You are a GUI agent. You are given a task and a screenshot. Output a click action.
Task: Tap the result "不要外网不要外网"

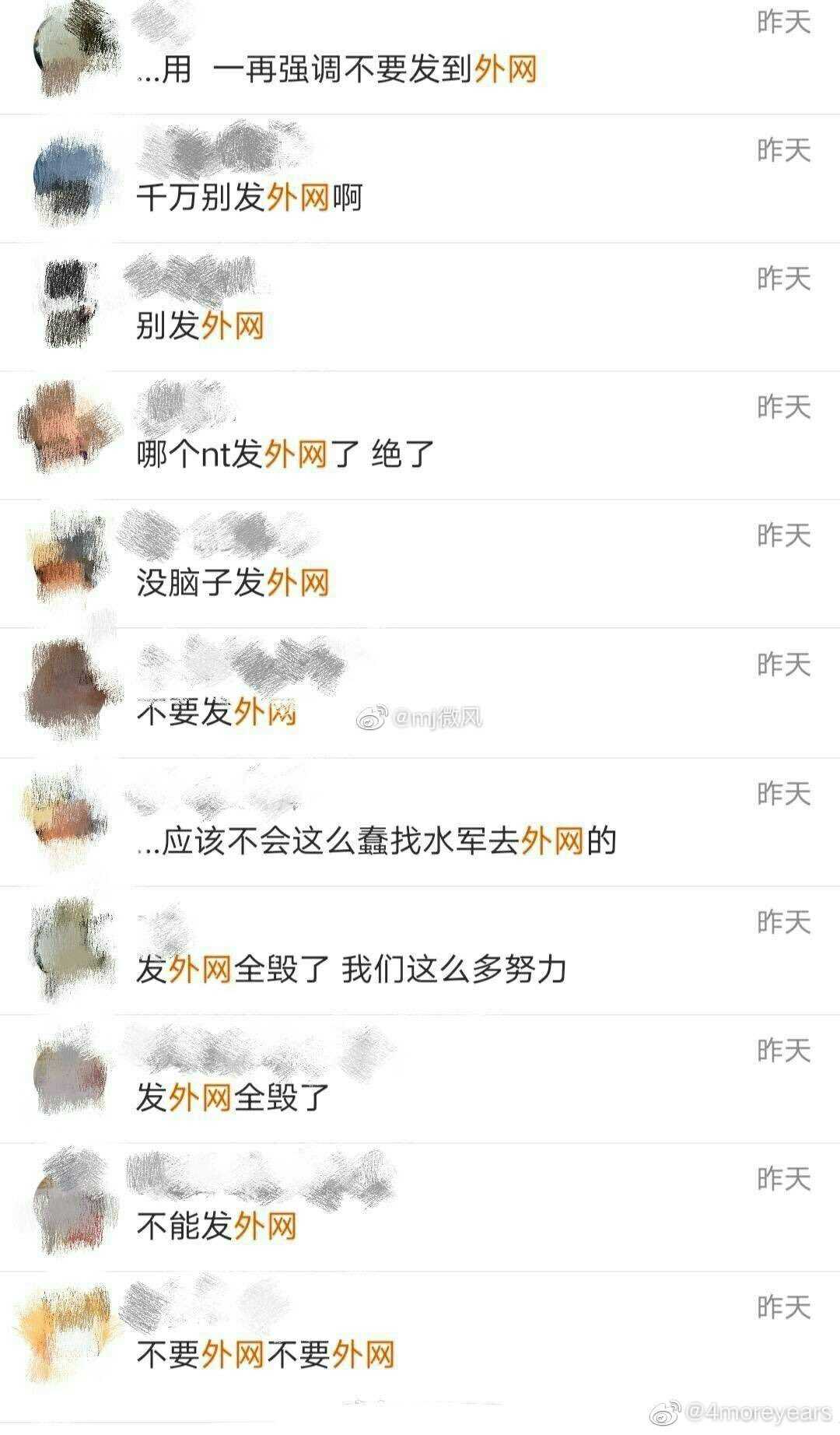265,1355
